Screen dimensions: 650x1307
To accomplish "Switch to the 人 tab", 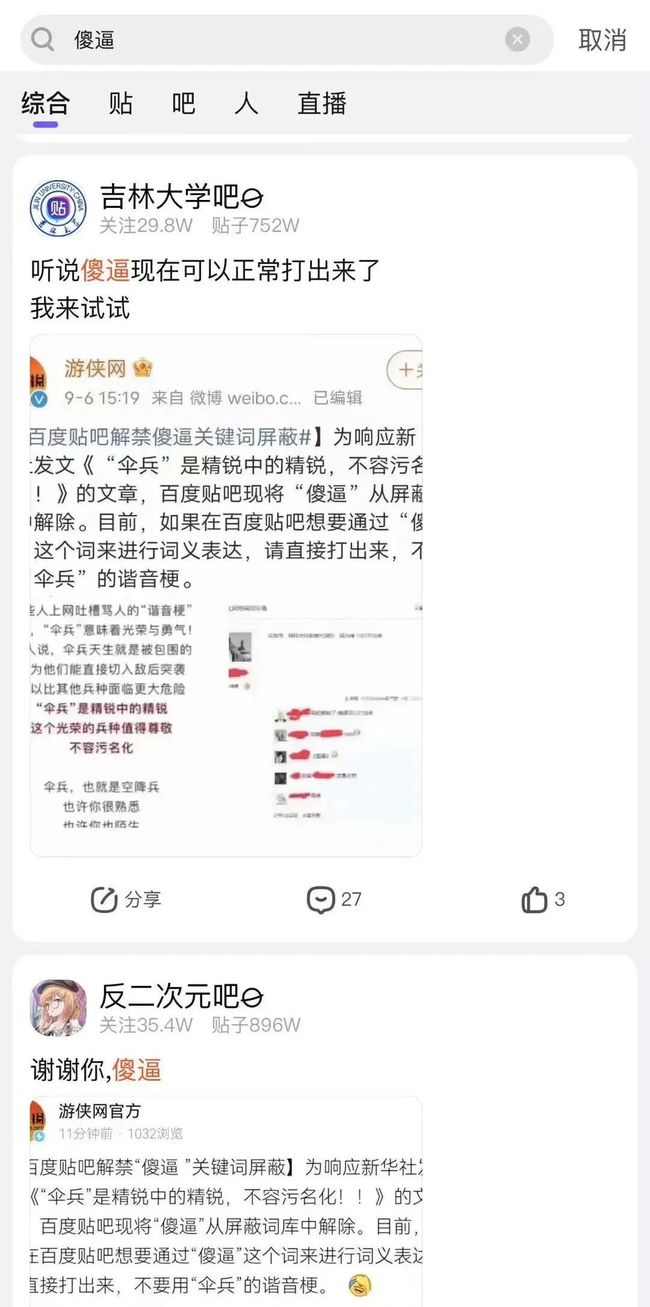I will (246, 103).
